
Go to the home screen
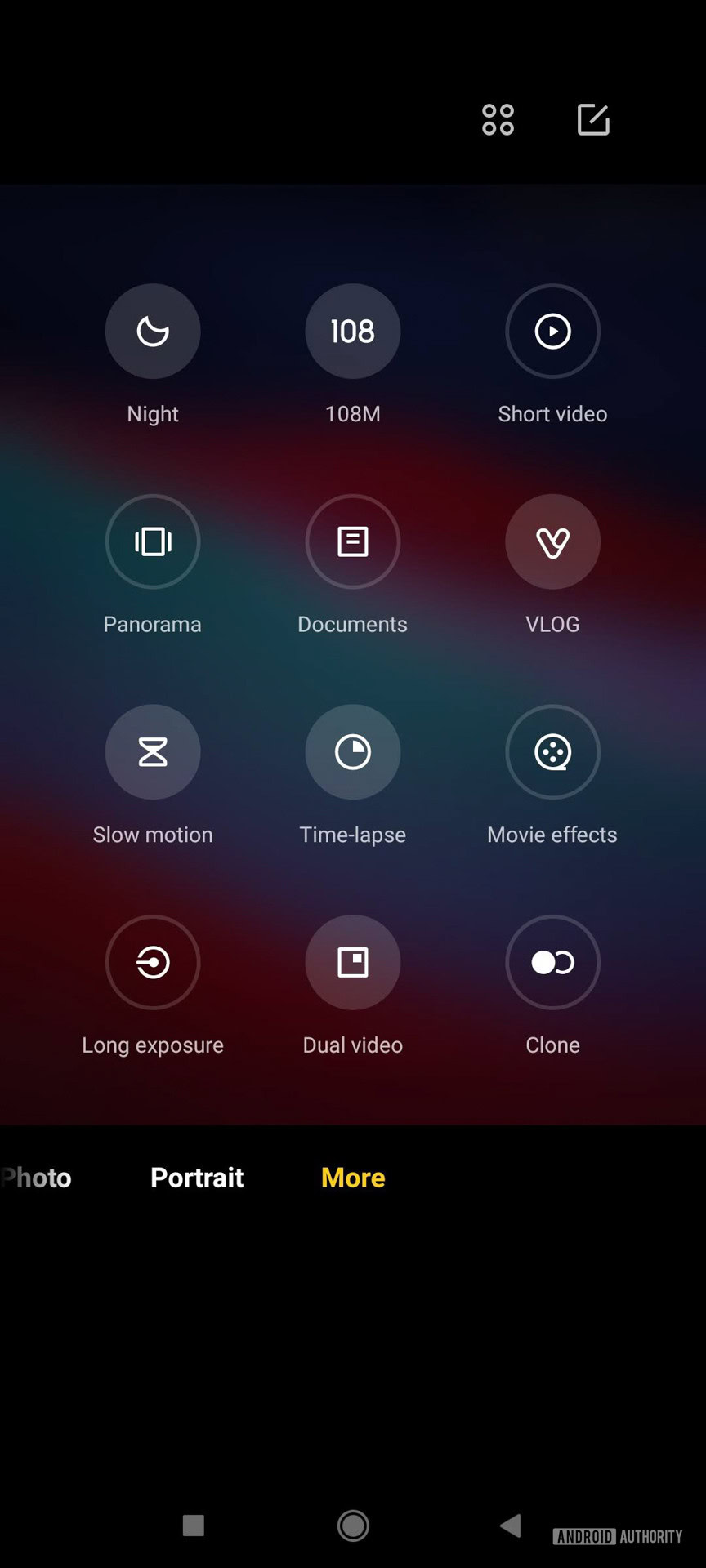353,1525
